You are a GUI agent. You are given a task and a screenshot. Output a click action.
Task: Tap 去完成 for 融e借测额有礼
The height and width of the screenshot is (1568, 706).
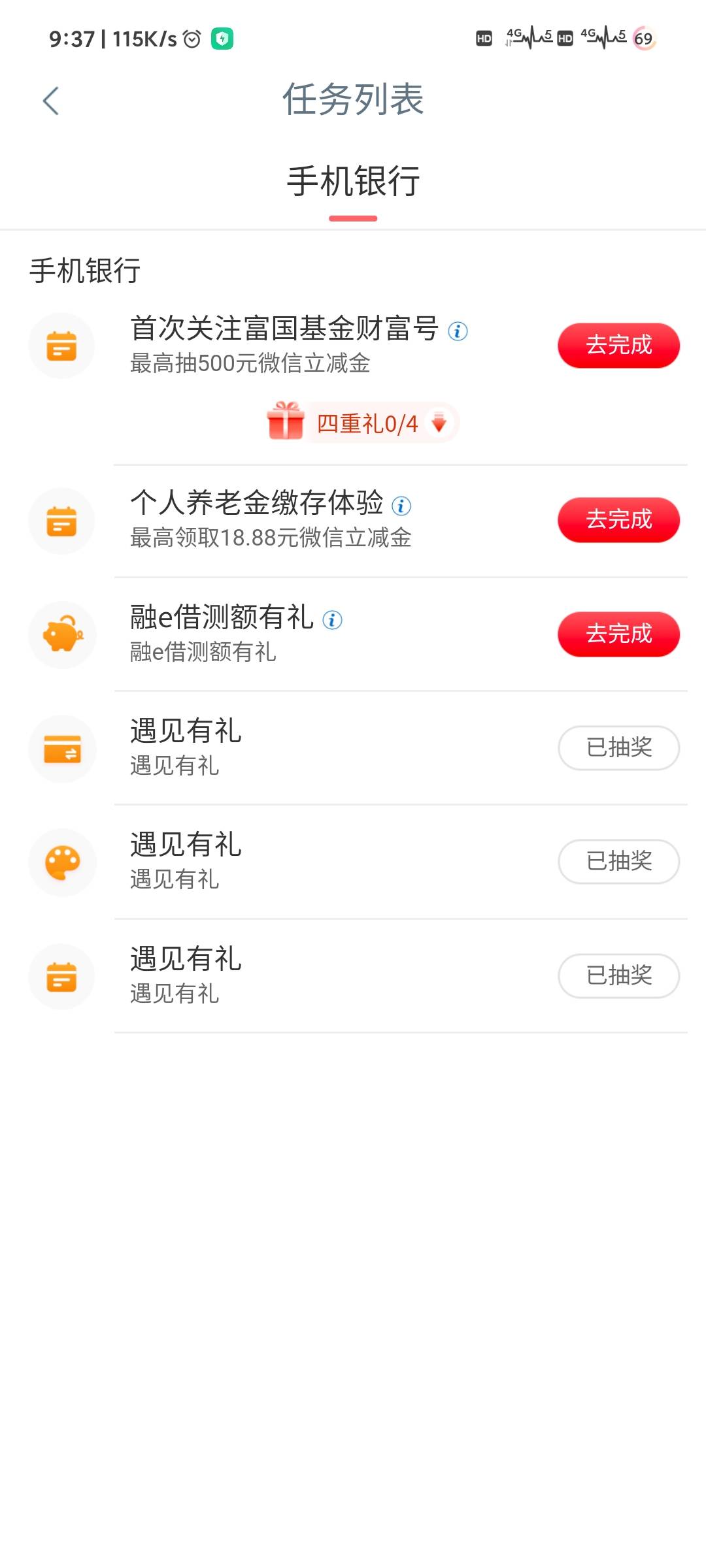(618, 634)
